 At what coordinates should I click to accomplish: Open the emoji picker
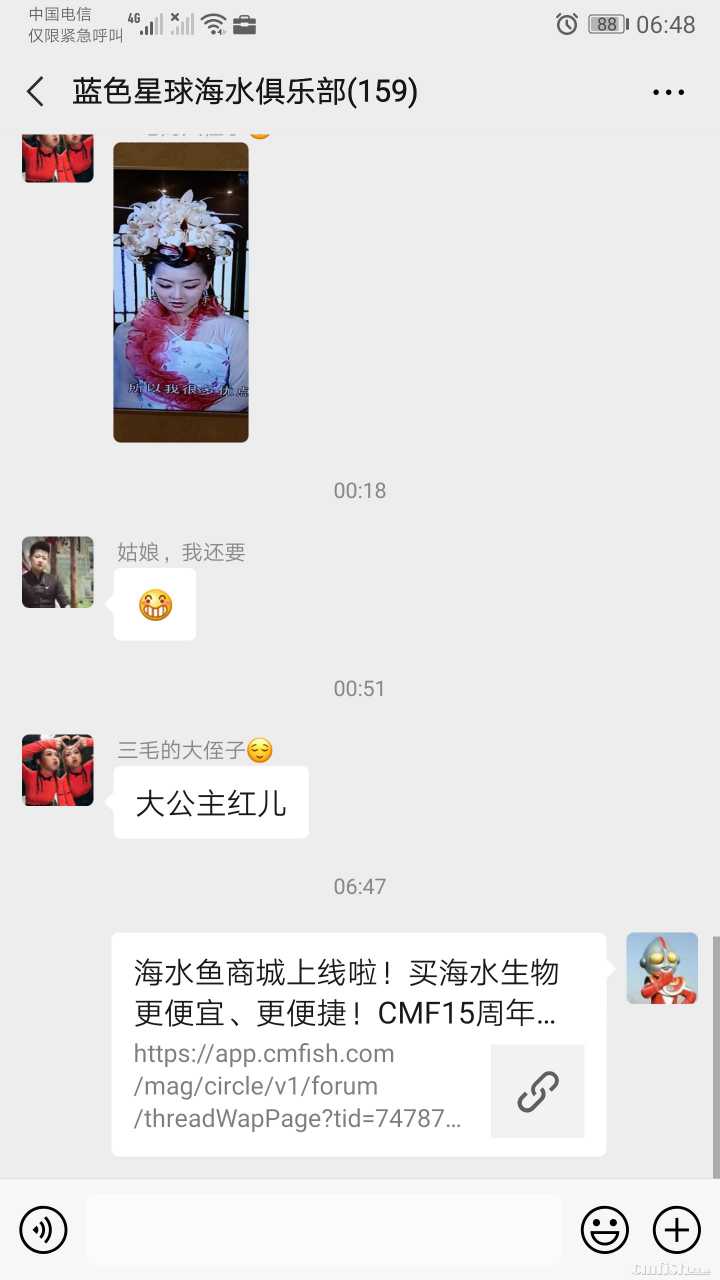pos(605,1229)
